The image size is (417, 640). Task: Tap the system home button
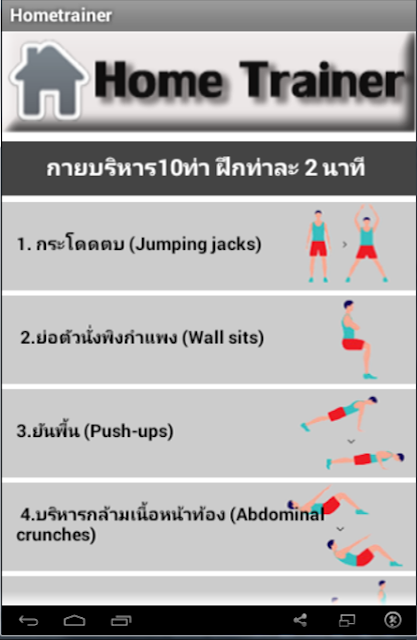point(74,621)
